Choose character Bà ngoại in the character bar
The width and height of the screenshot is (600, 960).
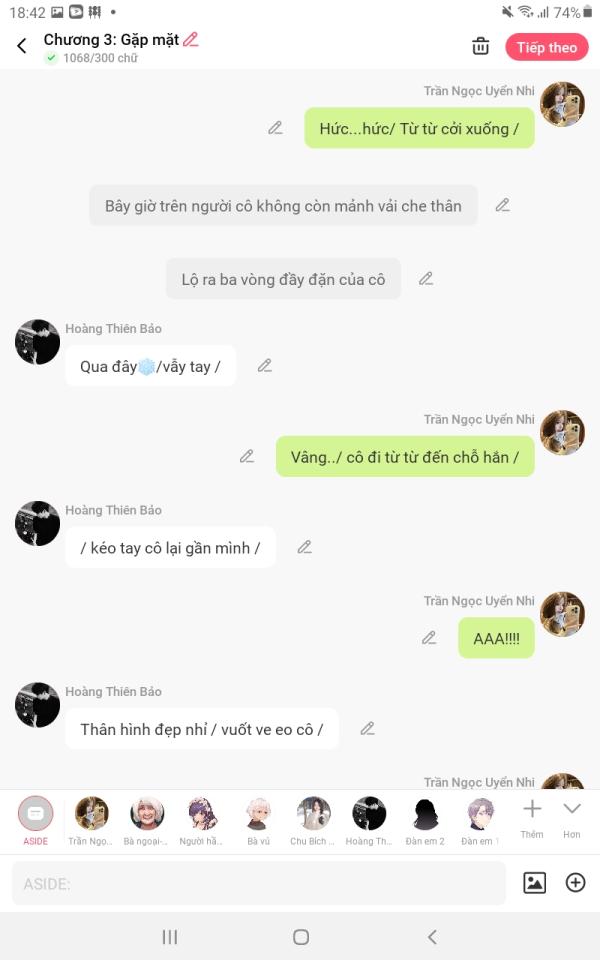coord(147,819)
